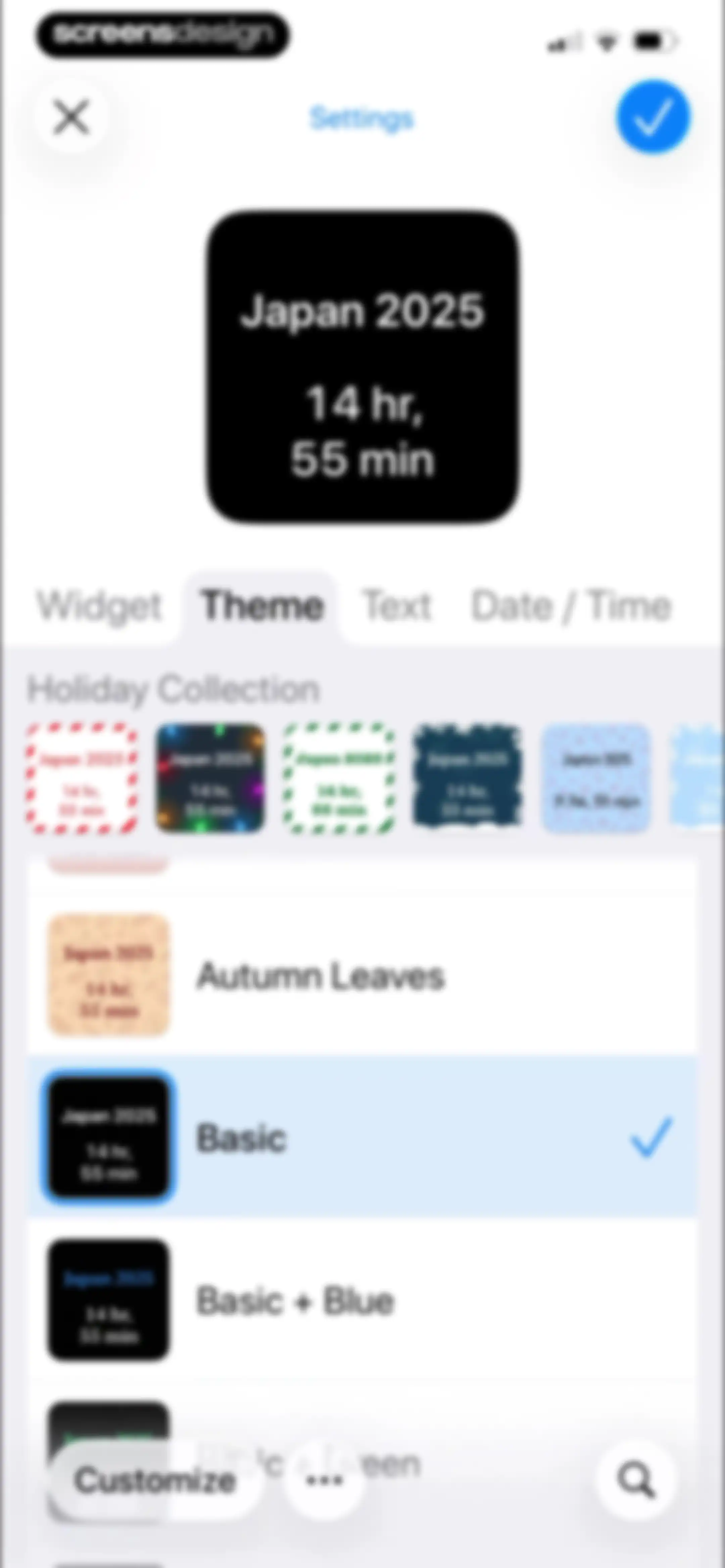Search themes with the magnifier icon
The width and height of the screenshot is (725, 1568).
click(x=635, y=1480)
